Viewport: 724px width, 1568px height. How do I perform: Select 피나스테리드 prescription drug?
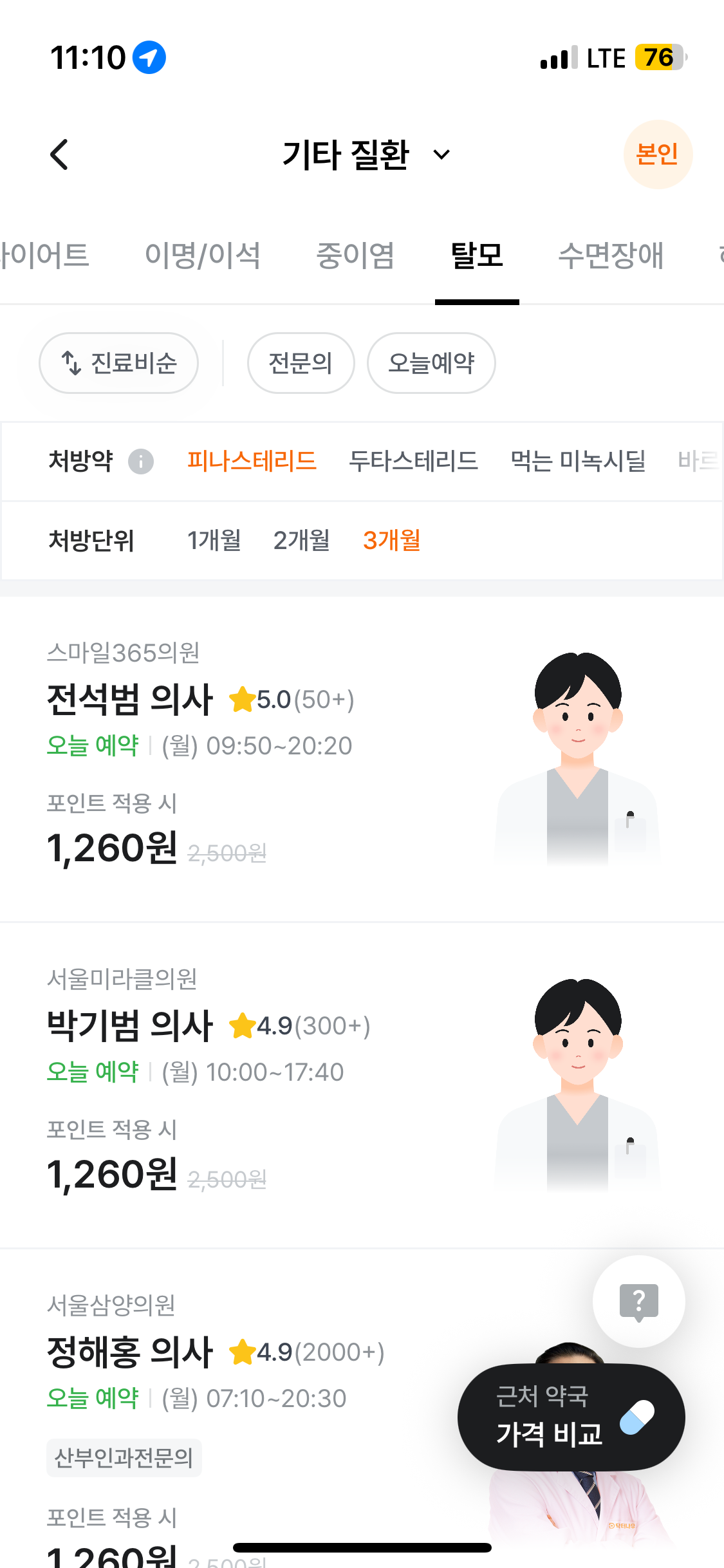pyautogui.click(x=252, y=461)
